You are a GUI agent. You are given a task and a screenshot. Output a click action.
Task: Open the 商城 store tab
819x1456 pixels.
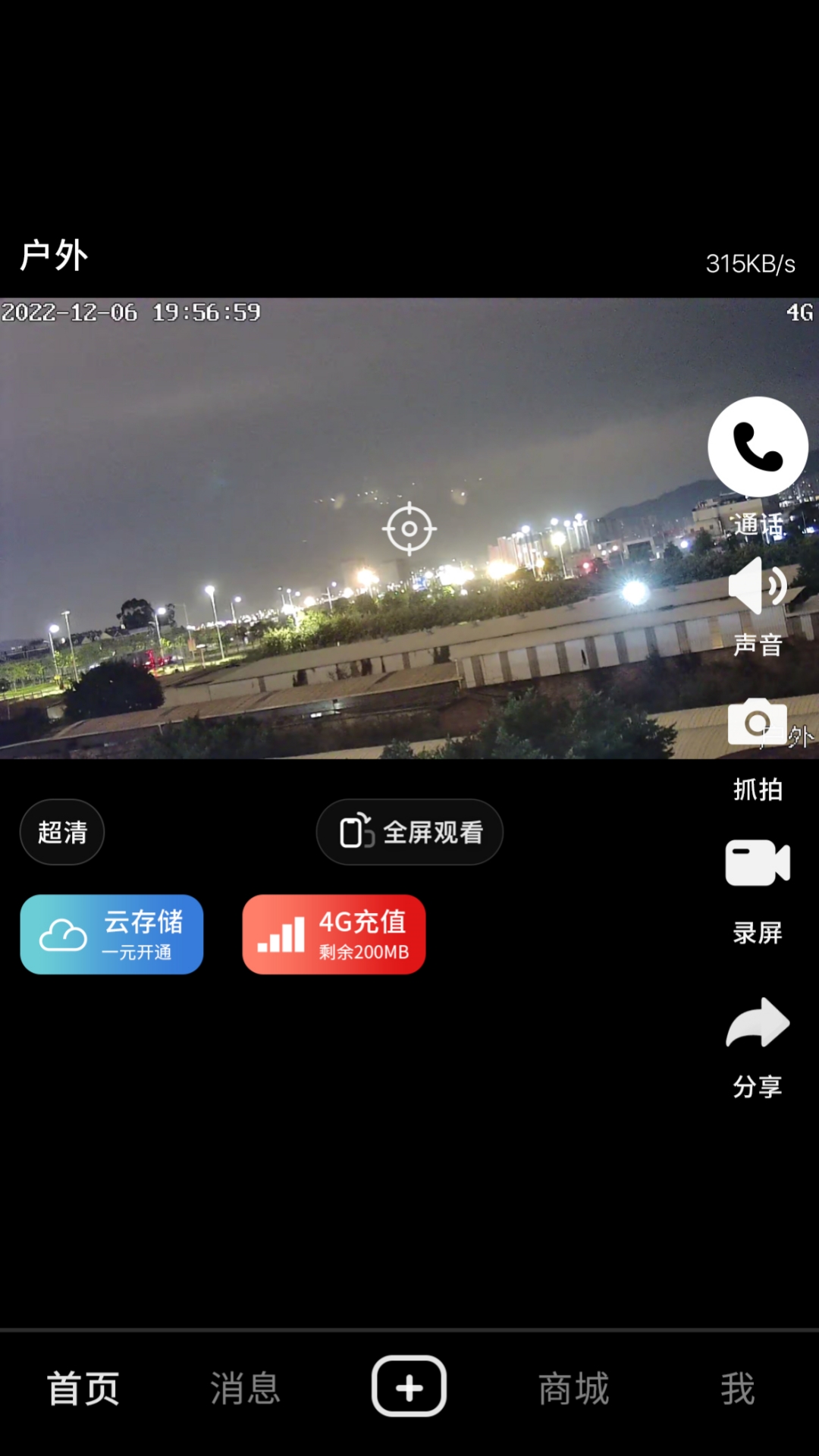(x=574, y=1388)
